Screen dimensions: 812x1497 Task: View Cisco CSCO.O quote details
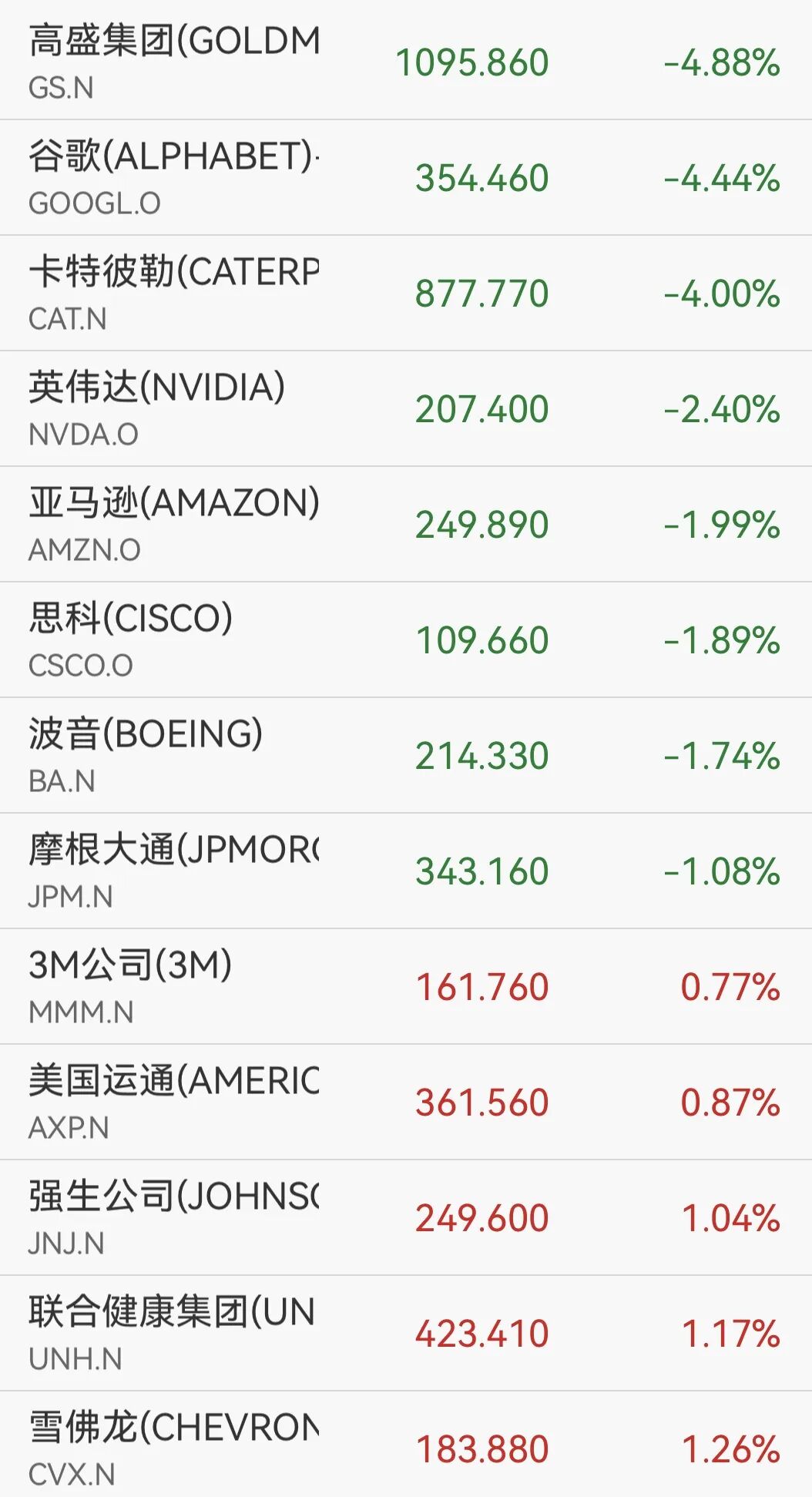406,639
